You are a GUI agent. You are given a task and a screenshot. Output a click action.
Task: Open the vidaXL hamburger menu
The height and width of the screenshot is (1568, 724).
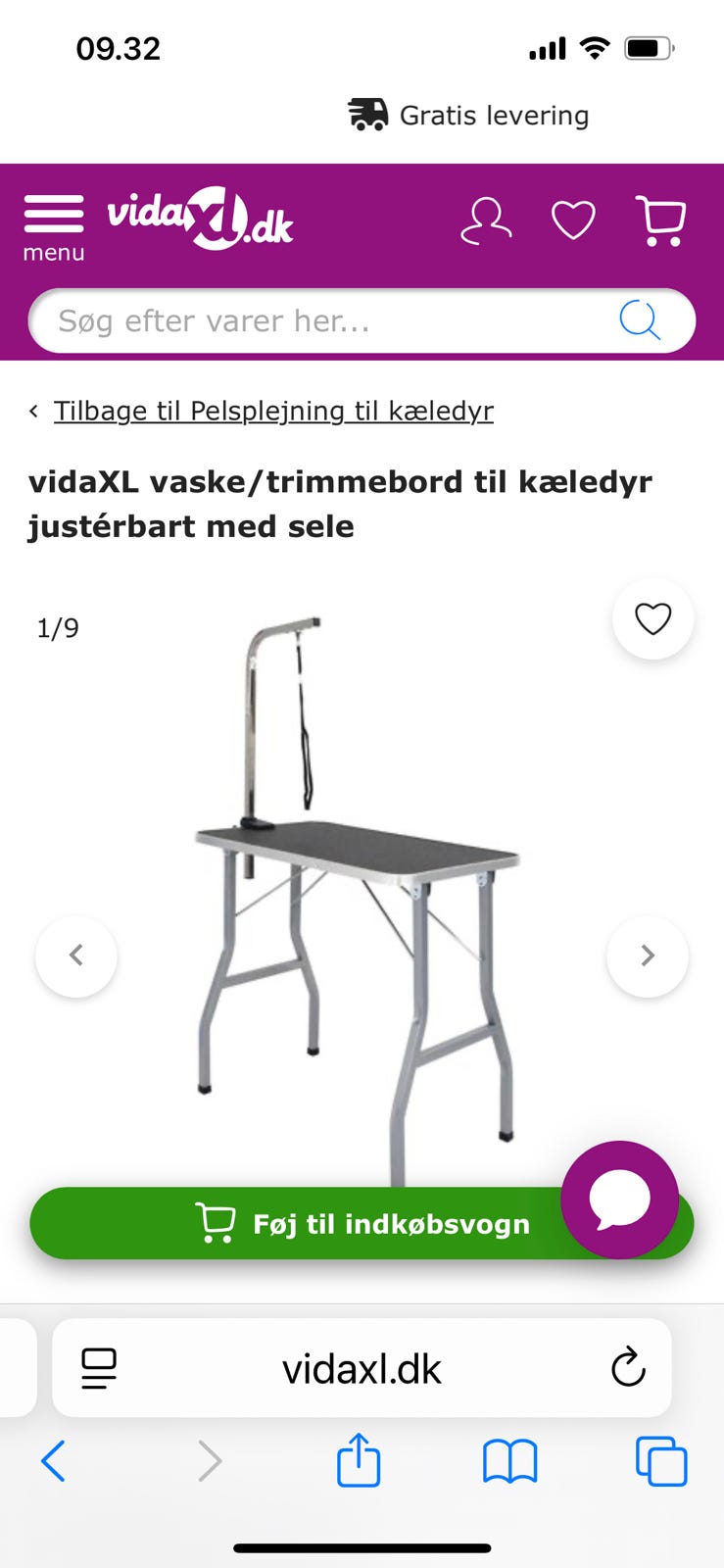[53, 218]
